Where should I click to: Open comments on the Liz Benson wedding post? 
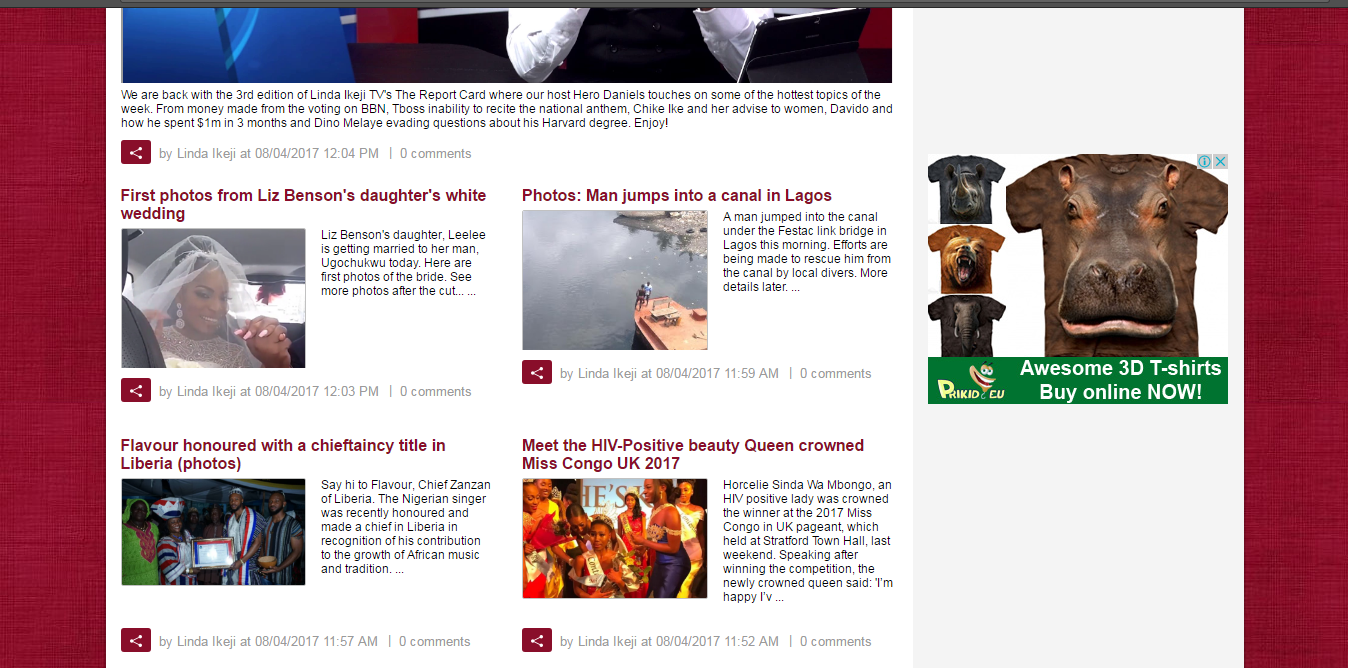[x=435, y=391]
